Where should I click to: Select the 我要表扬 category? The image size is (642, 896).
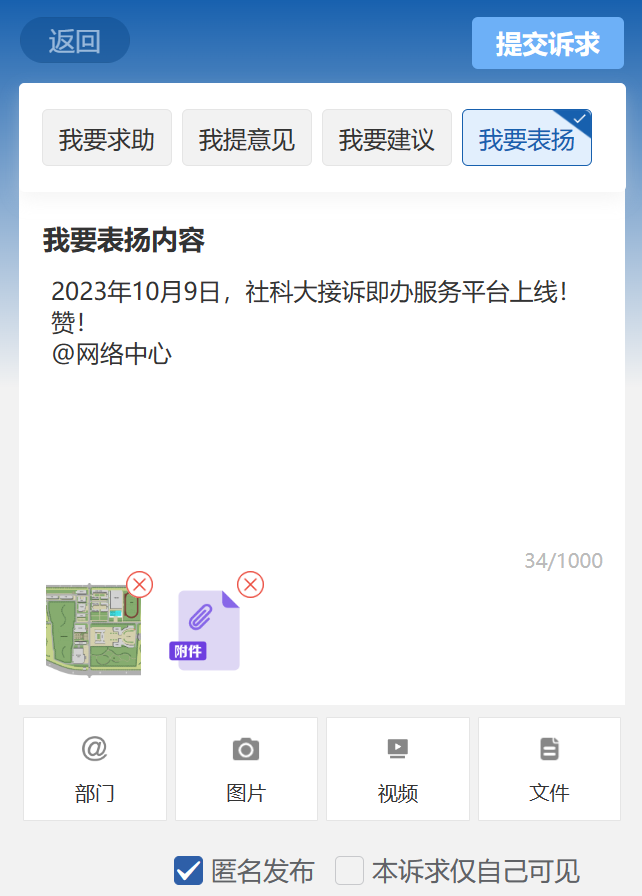click(x=527, y=138)
